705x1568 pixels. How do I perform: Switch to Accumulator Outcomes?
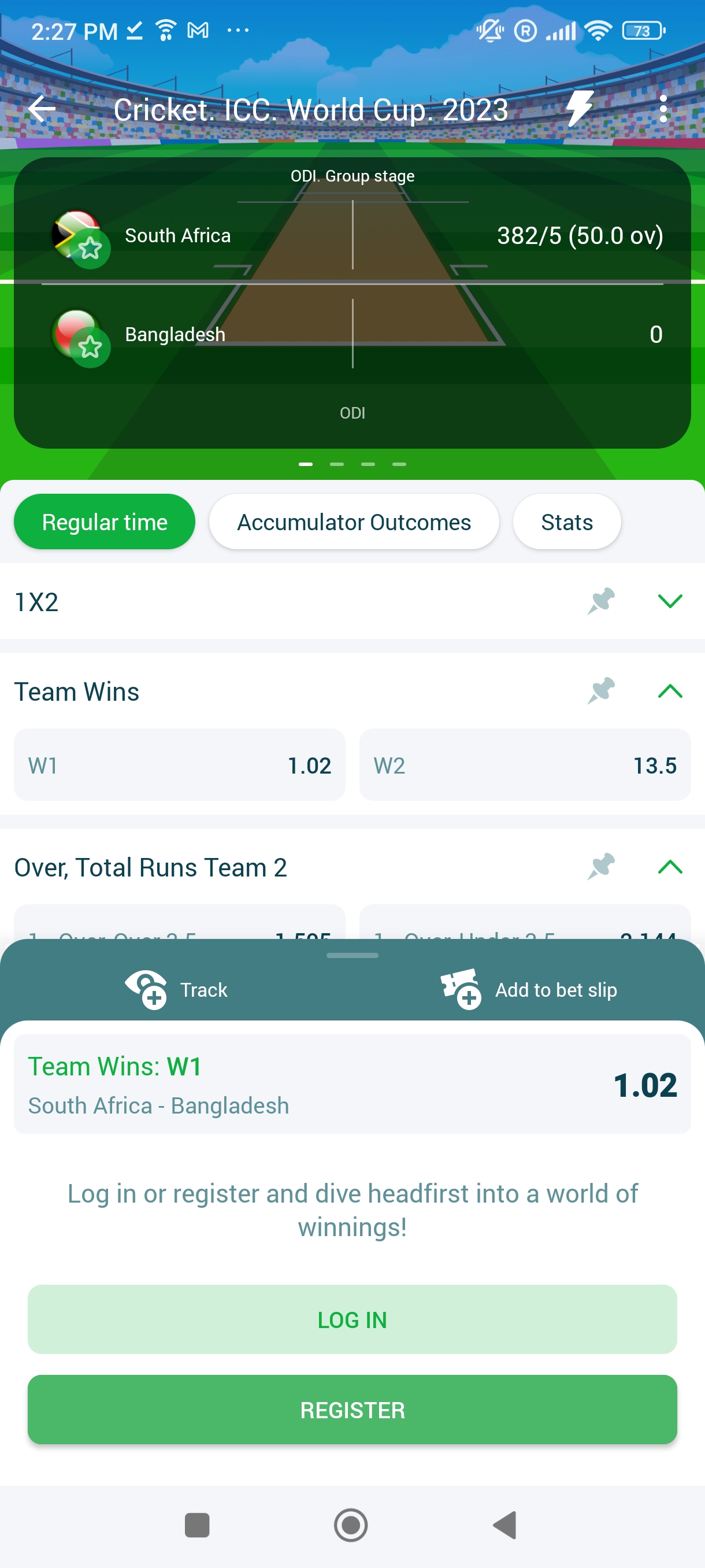354,522
